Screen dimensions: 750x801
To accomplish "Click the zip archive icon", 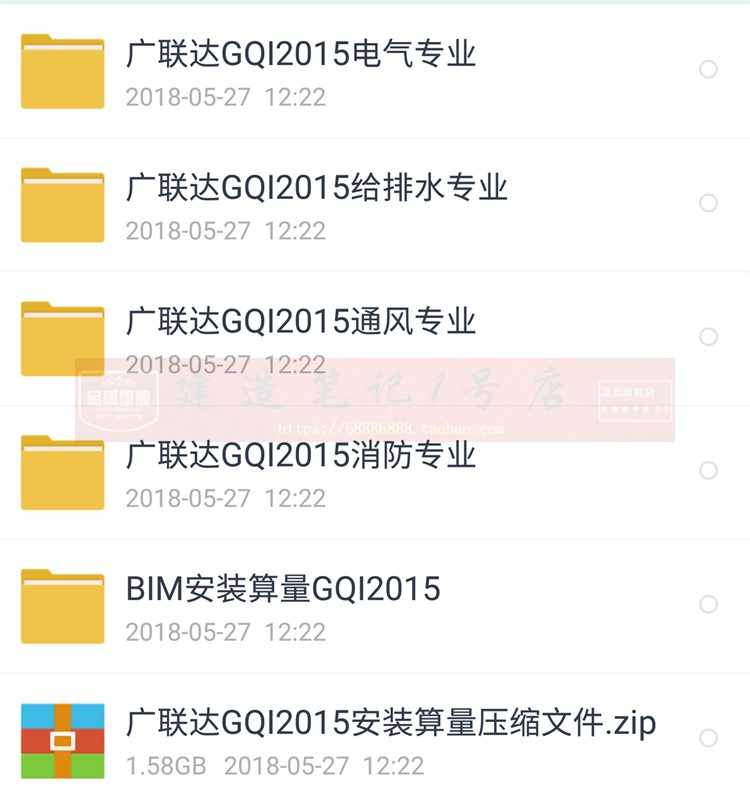I will [62, 735].
